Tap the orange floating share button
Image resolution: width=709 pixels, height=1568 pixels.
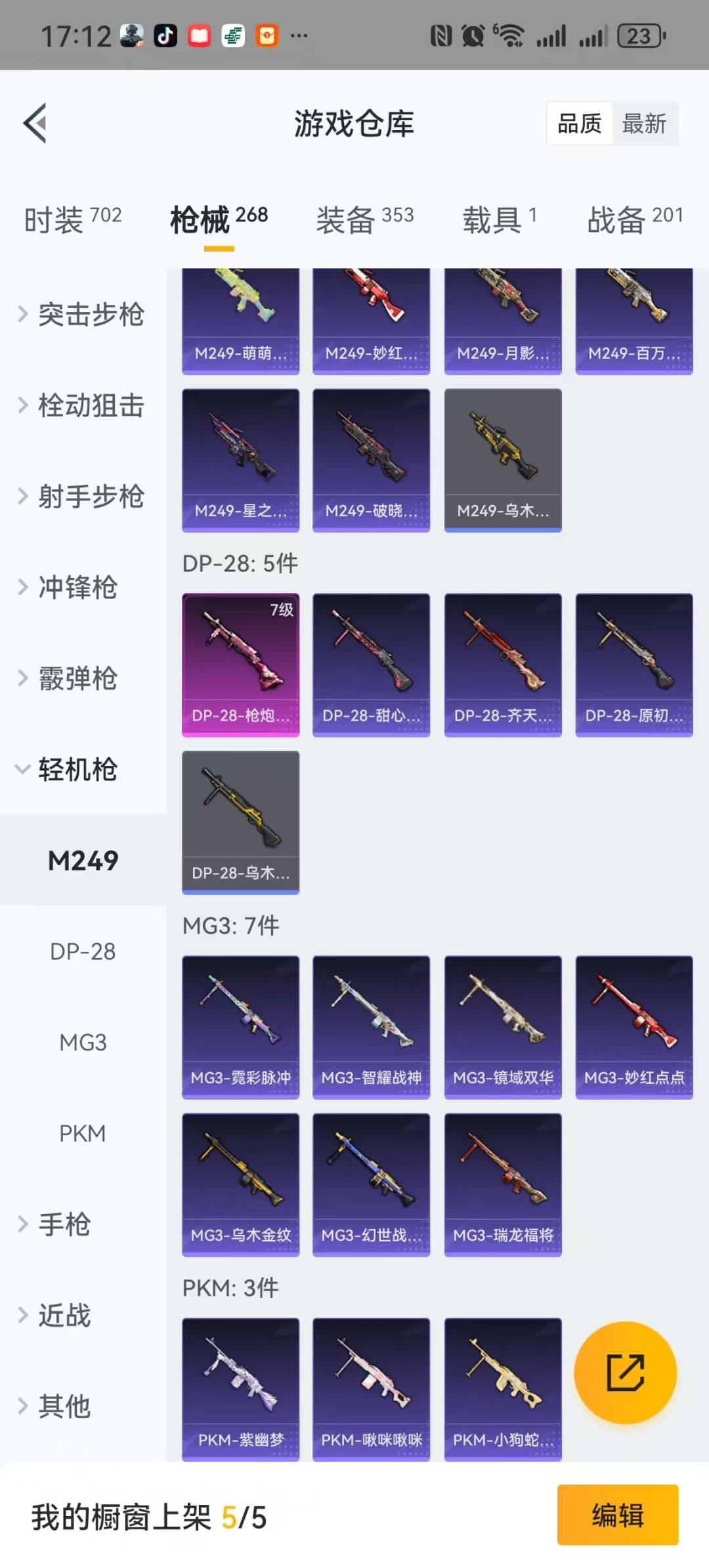pos(625,1372)
